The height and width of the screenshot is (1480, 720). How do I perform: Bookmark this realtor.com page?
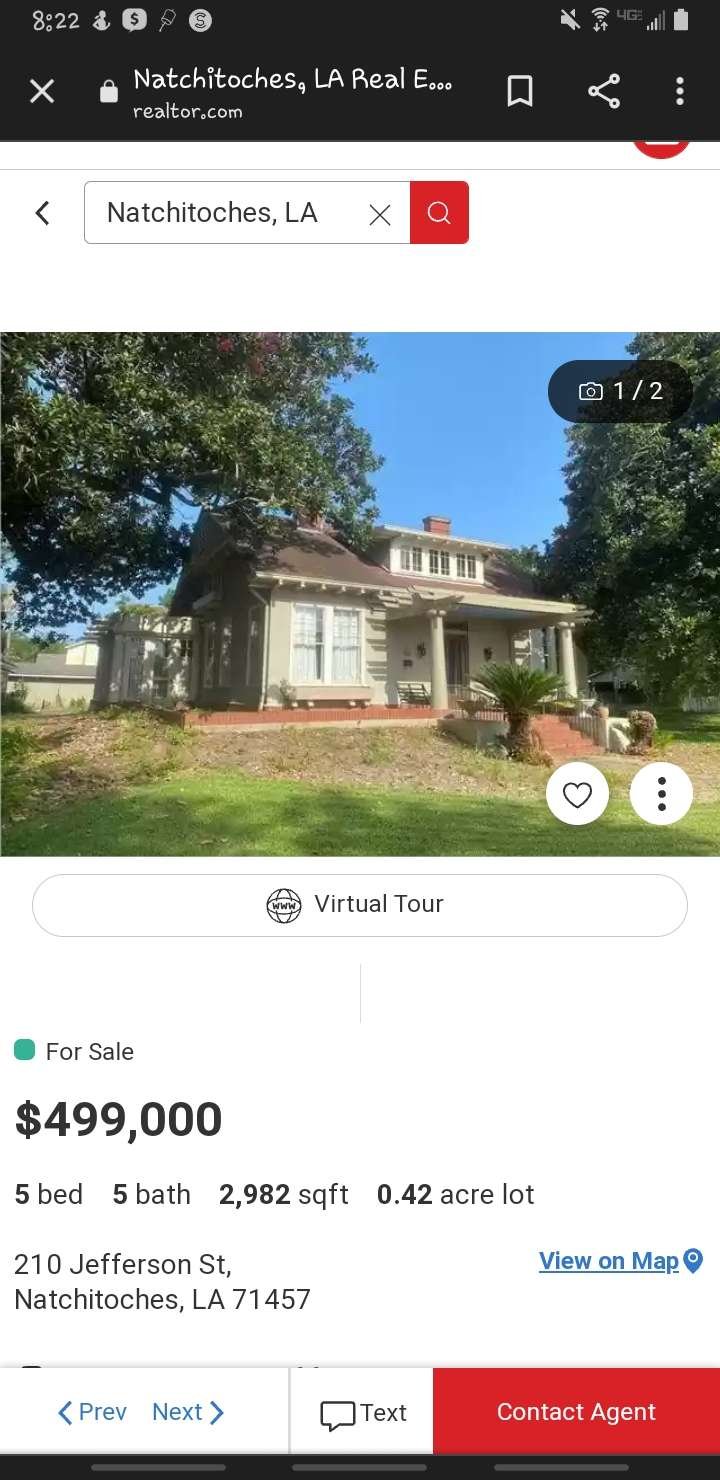tap(520, 92)
